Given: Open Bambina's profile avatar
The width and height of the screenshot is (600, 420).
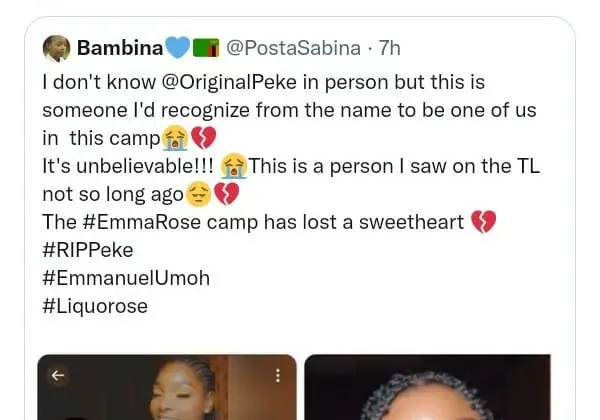Looking at the screenshot, I should [x=56, y=48].
